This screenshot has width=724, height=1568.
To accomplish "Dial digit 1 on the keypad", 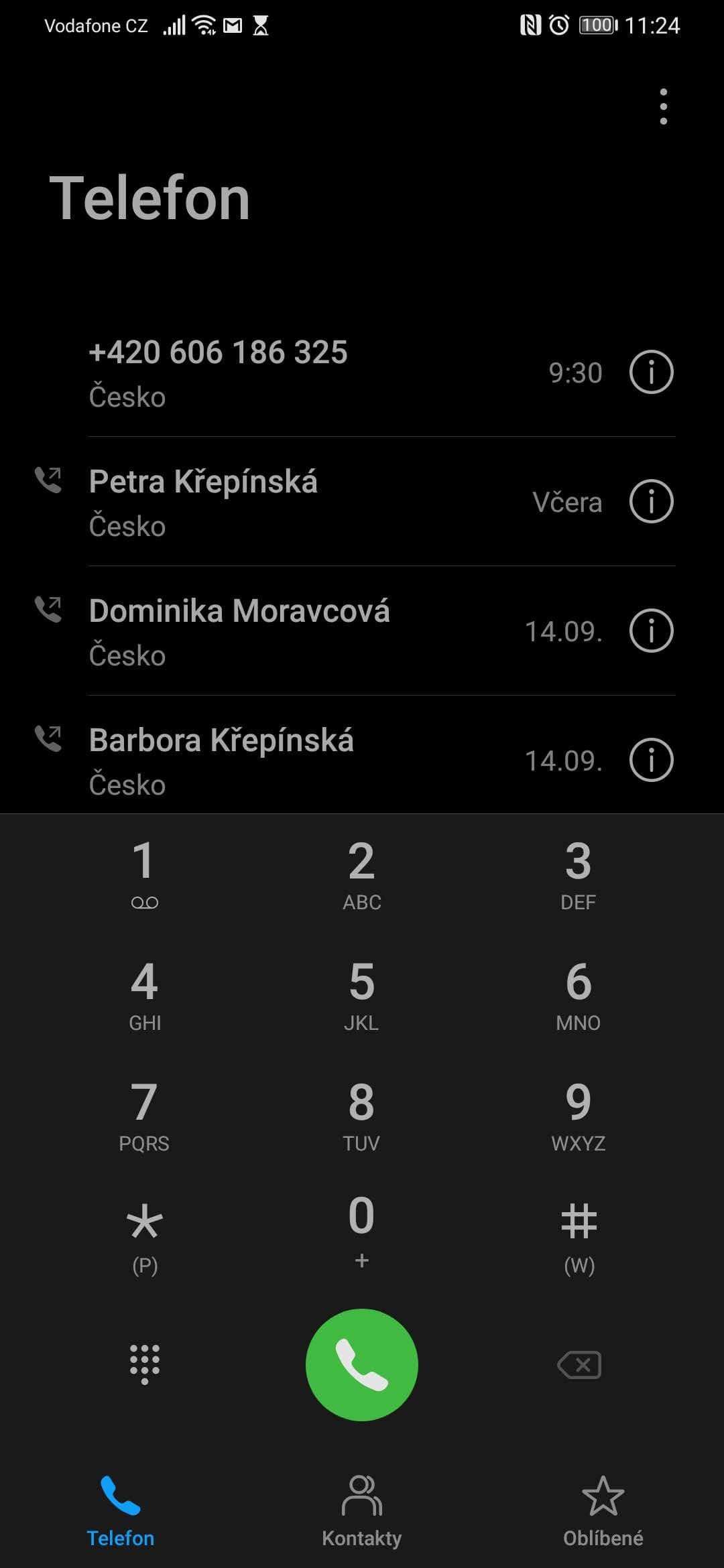I will tap(144, 871).
